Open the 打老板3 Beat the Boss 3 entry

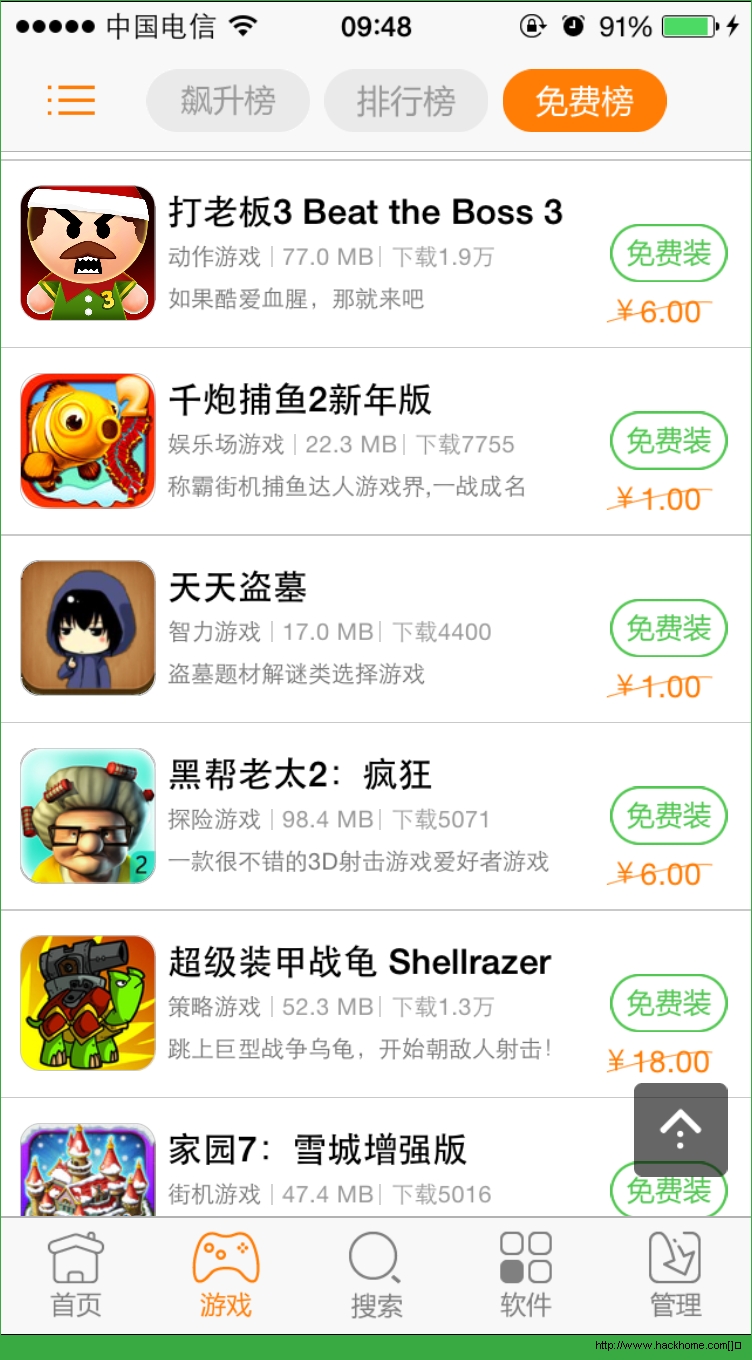[x=365, y=212]
